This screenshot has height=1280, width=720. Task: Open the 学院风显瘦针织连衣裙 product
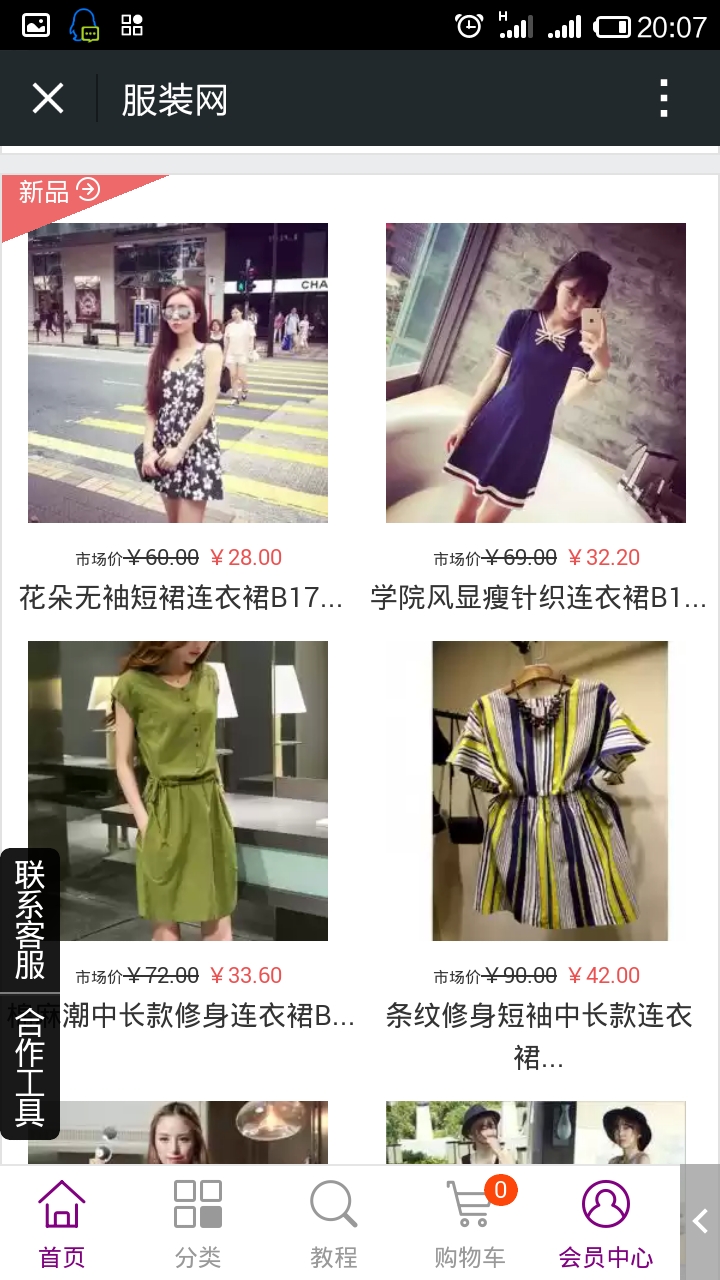536,373
